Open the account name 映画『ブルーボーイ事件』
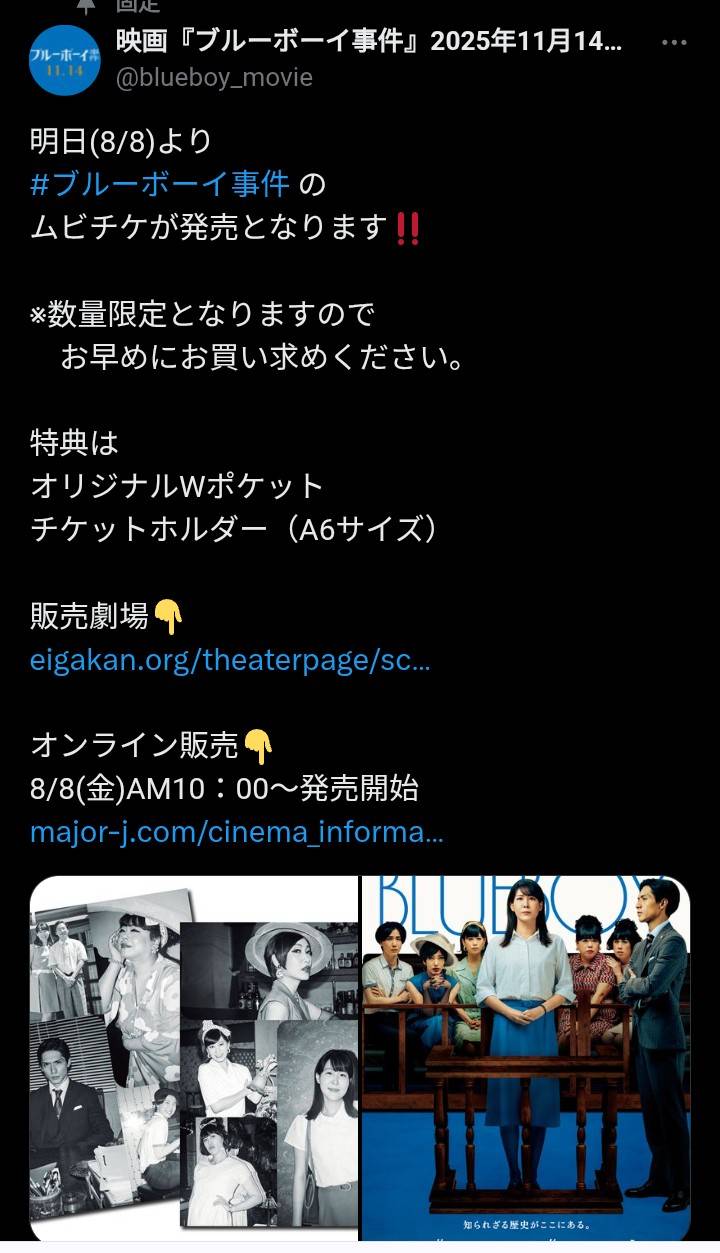This screenshot has width=720, height=1253. (369, 43)
